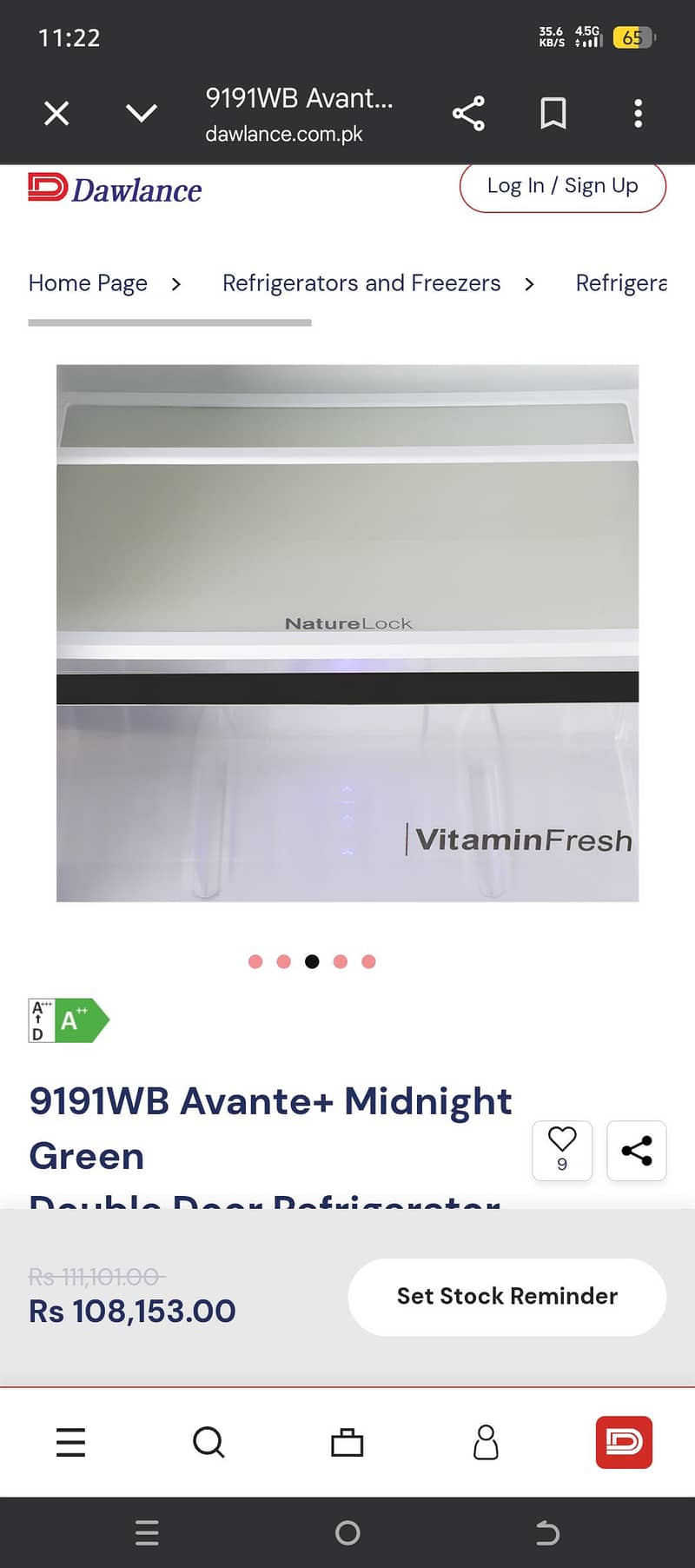Viewport: 695px width, 1568px height.
Task: Open the shopping bag in bottom bar
Action: [x=347, y=1442]
